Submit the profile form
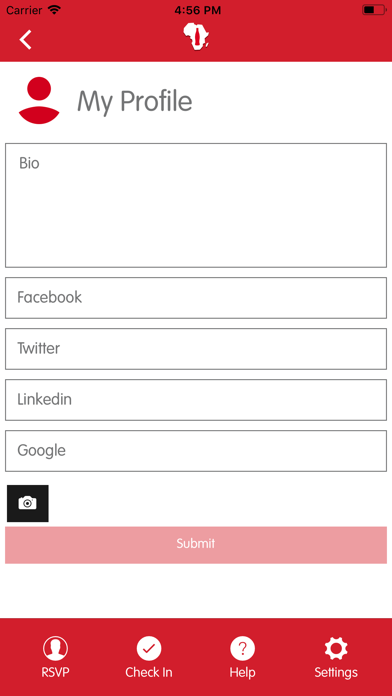The width and height of the screenshot is (392, 696). (196, 545)
